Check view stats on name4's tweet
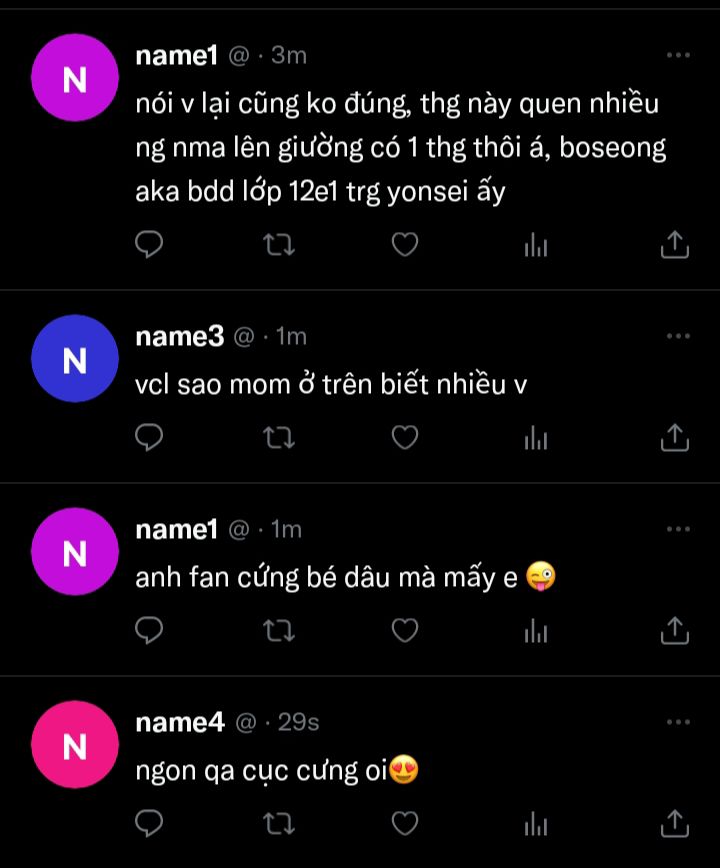The width and height of the screenshot is (720, 868). click(537, 822)
